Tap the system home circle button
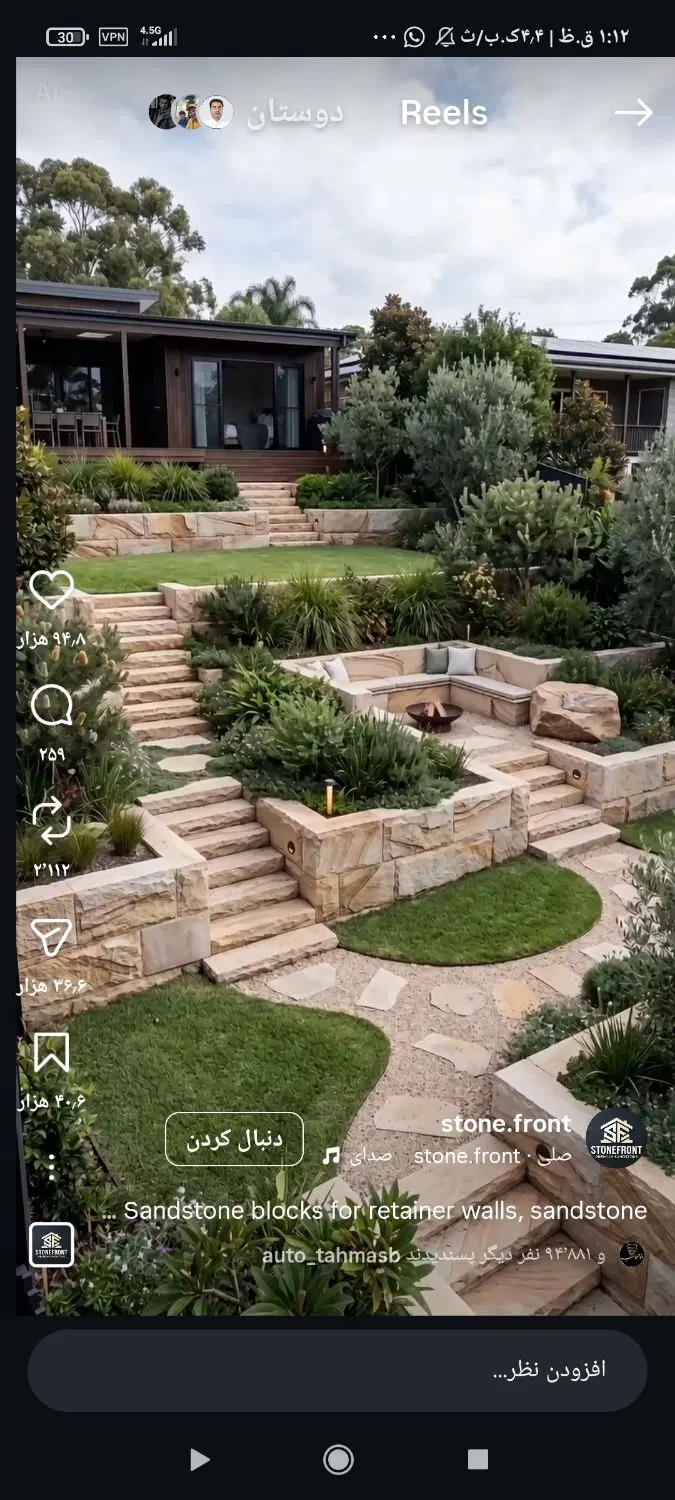 (x=338, y=1460)
